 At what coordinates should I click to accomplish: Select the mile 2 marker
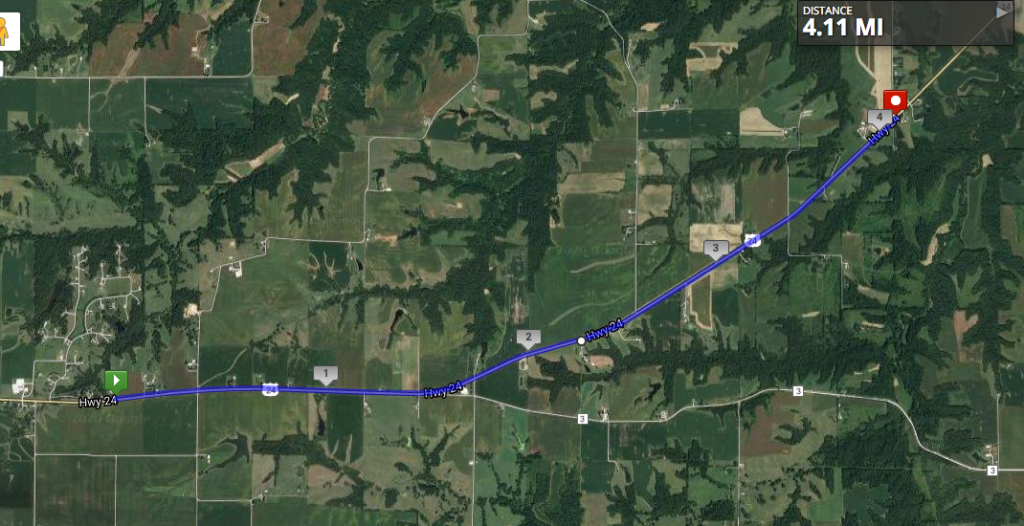tap(527, 337)
